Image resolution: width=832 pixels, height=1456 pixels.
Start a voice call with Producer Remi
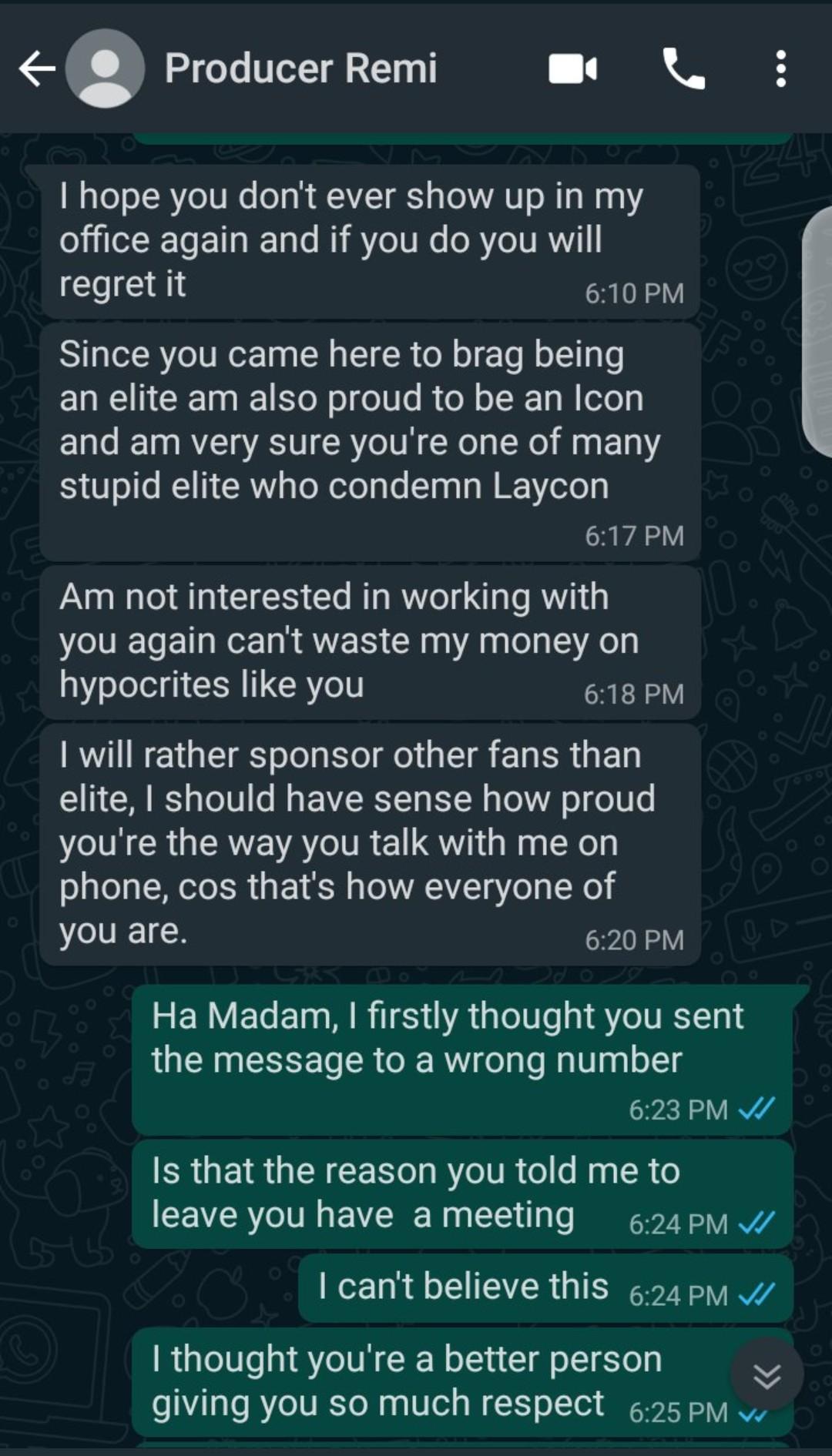pos(683,69)
